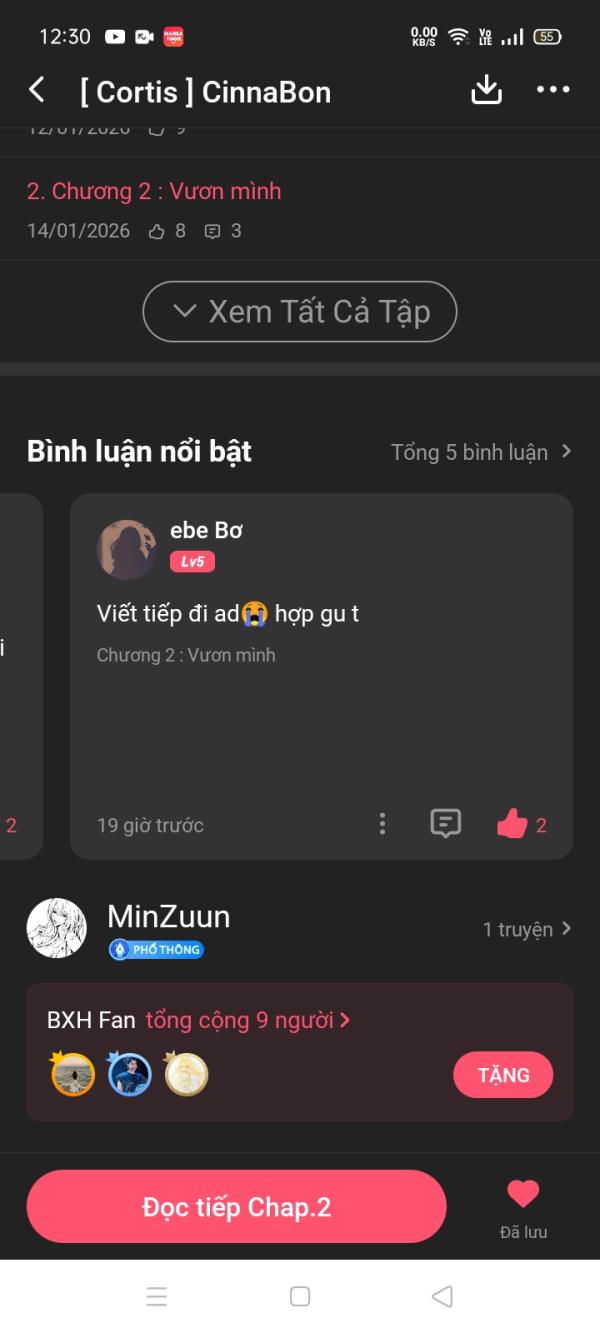
Task: Tap the TẶNG gift button
Action: coord(502,1075)
